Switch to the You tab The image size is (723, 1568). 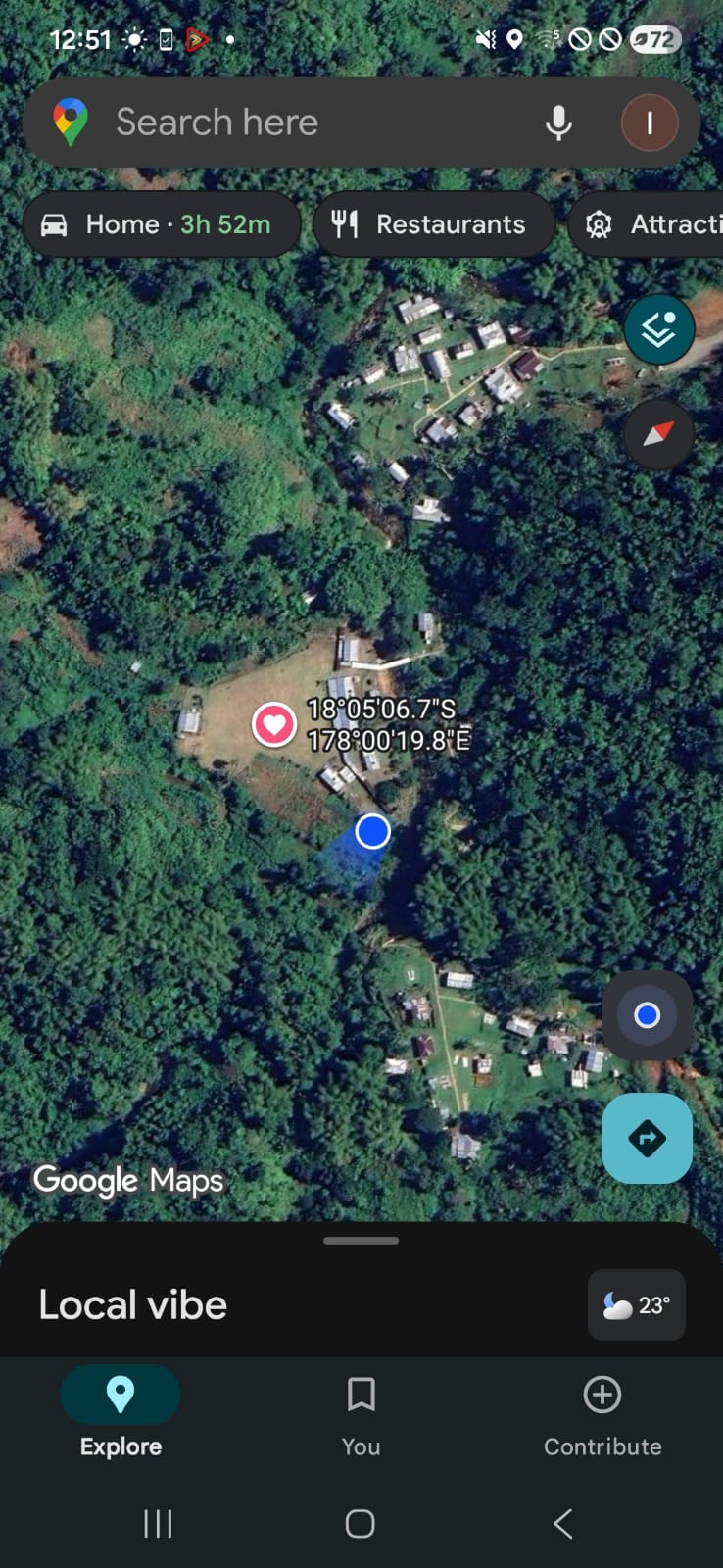coord(361,1411)
